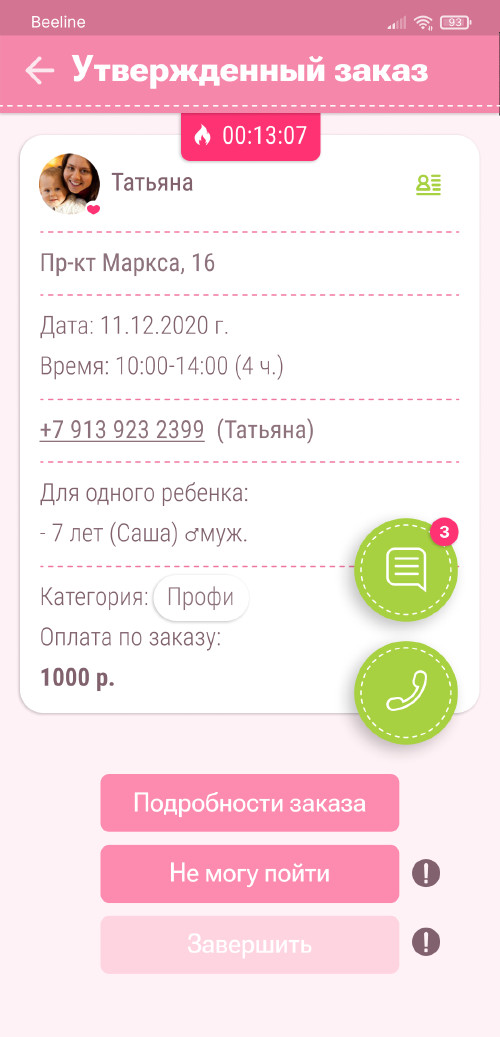This screenshot has width=500, height=1037.
Task: Choose Не могу пойти
Action: [250, 874]
